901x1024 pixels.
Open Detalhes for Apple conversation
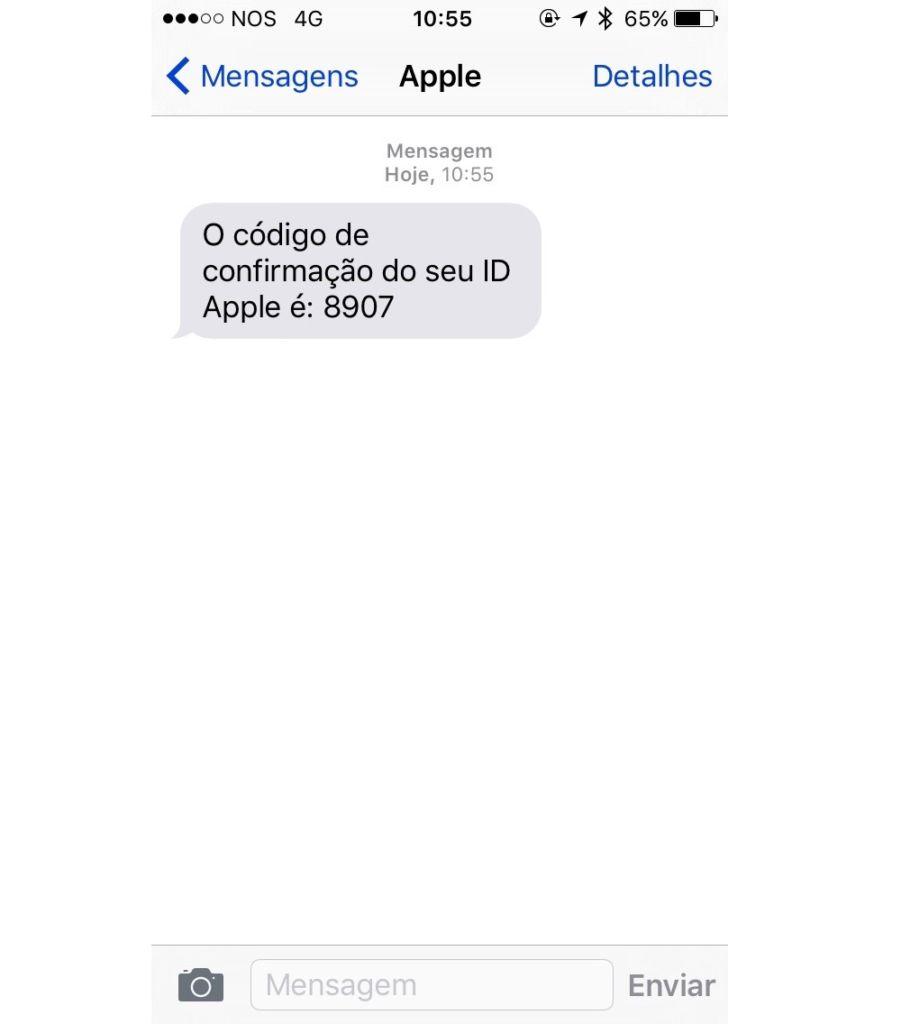[x=651, y=77]
